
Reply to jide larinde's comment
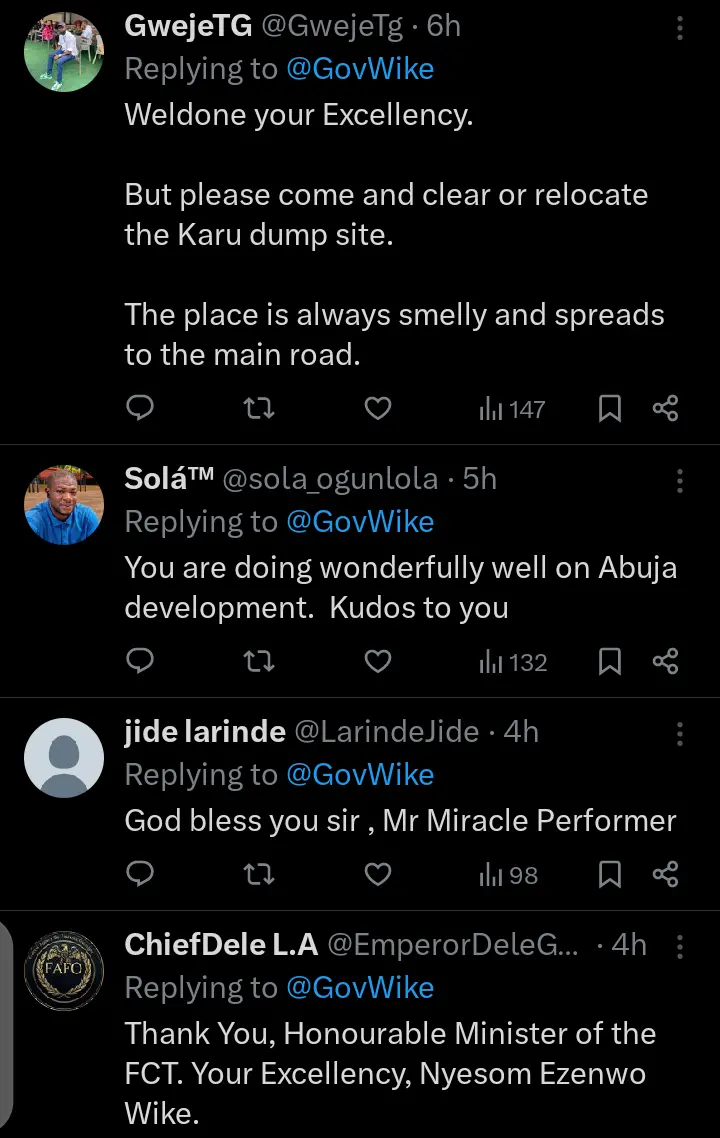[x=141, y=875]
